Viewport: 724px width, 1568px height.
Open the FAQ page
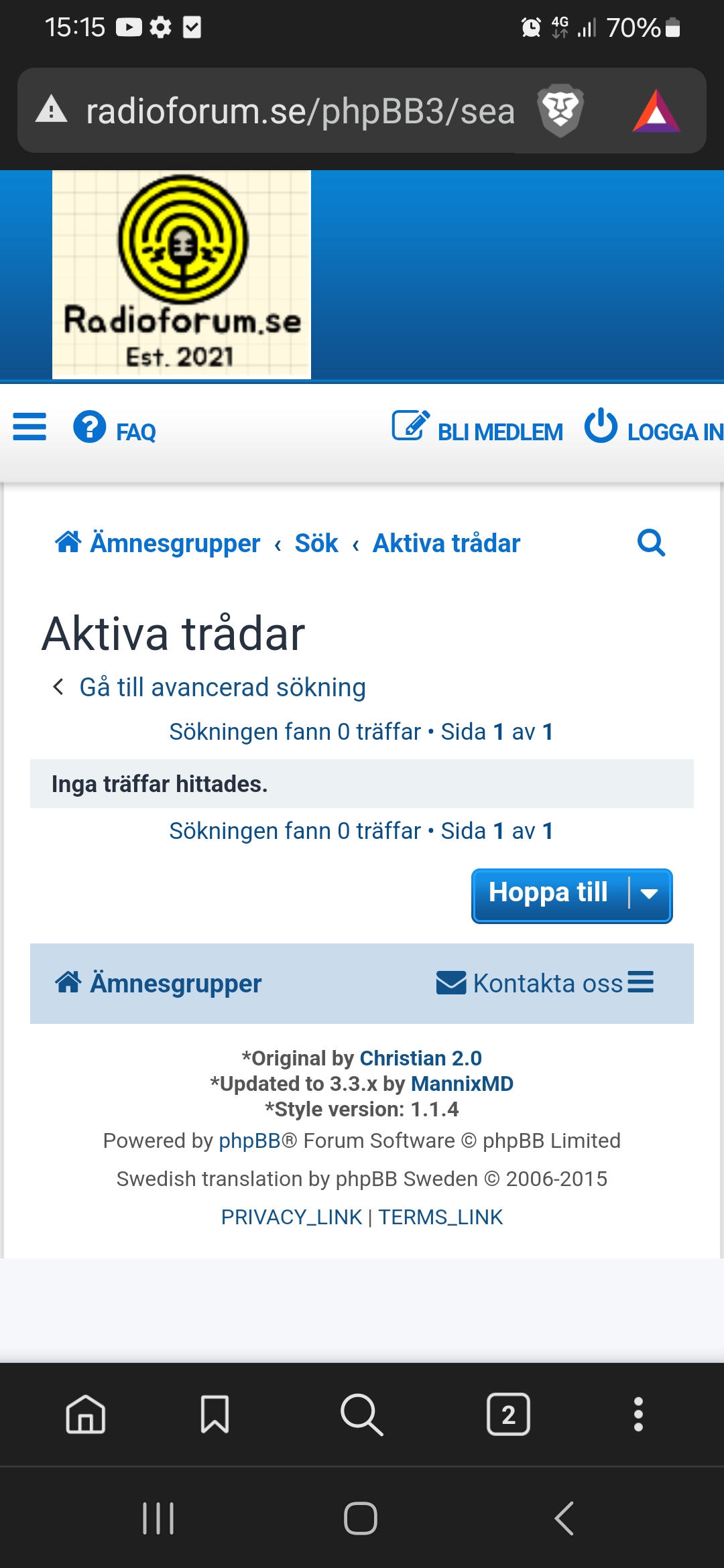(115, 429)
